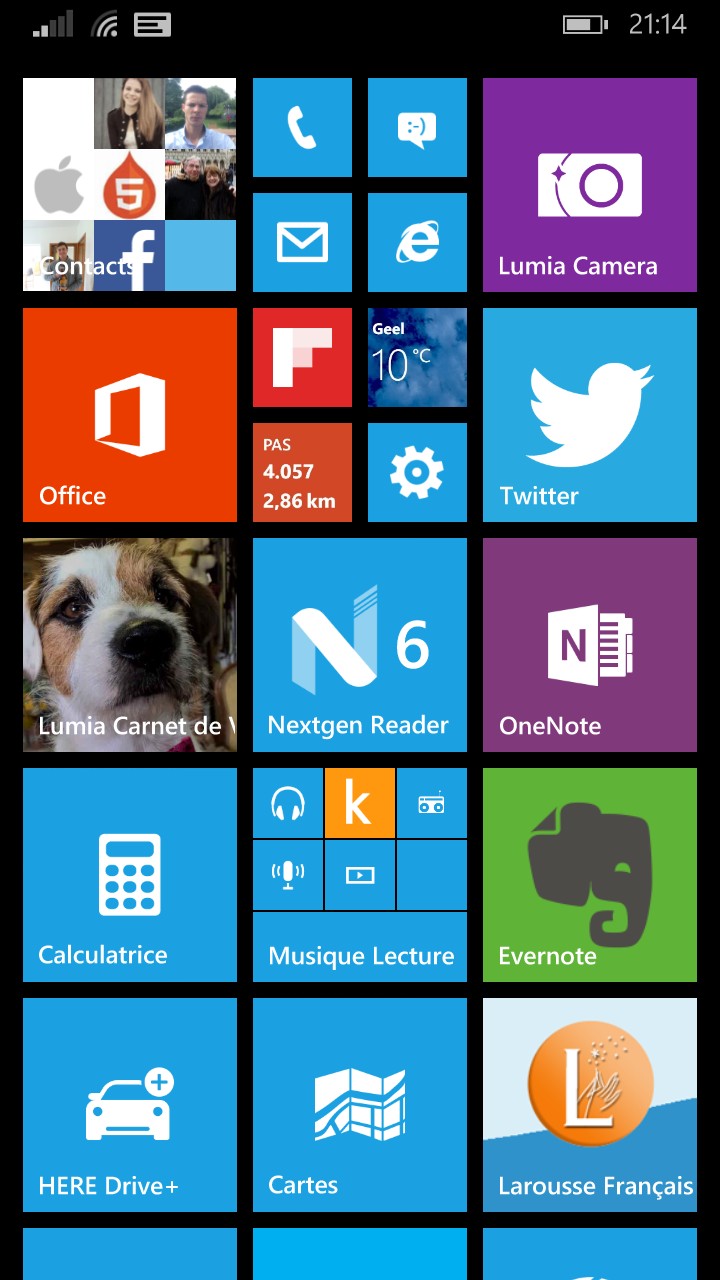
Task: Open OneNote
Action: click(x=590, y=645)
